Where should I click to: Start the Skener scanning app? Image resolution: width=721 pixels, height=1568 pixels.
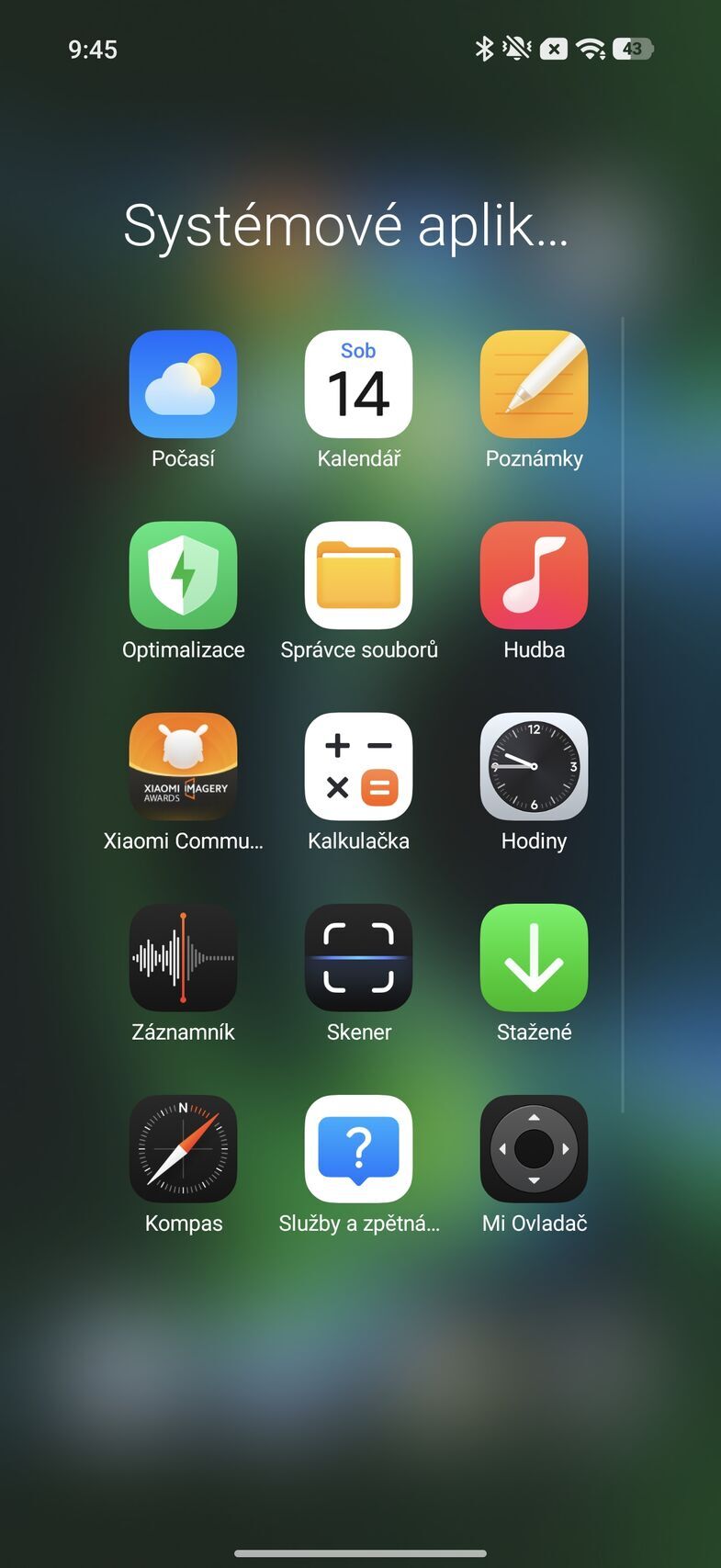[x=358, y=957]
